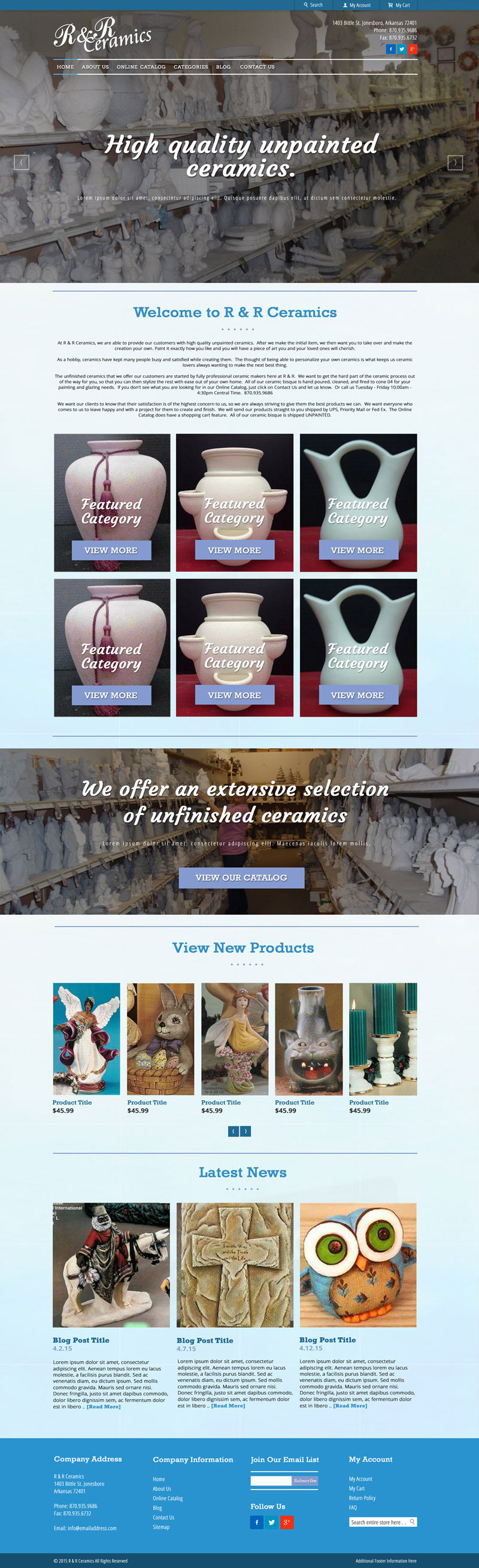Open Return Policy in the footer
The width and height of the screenshot is (479, 1568).
click(x=362, y=1497)
